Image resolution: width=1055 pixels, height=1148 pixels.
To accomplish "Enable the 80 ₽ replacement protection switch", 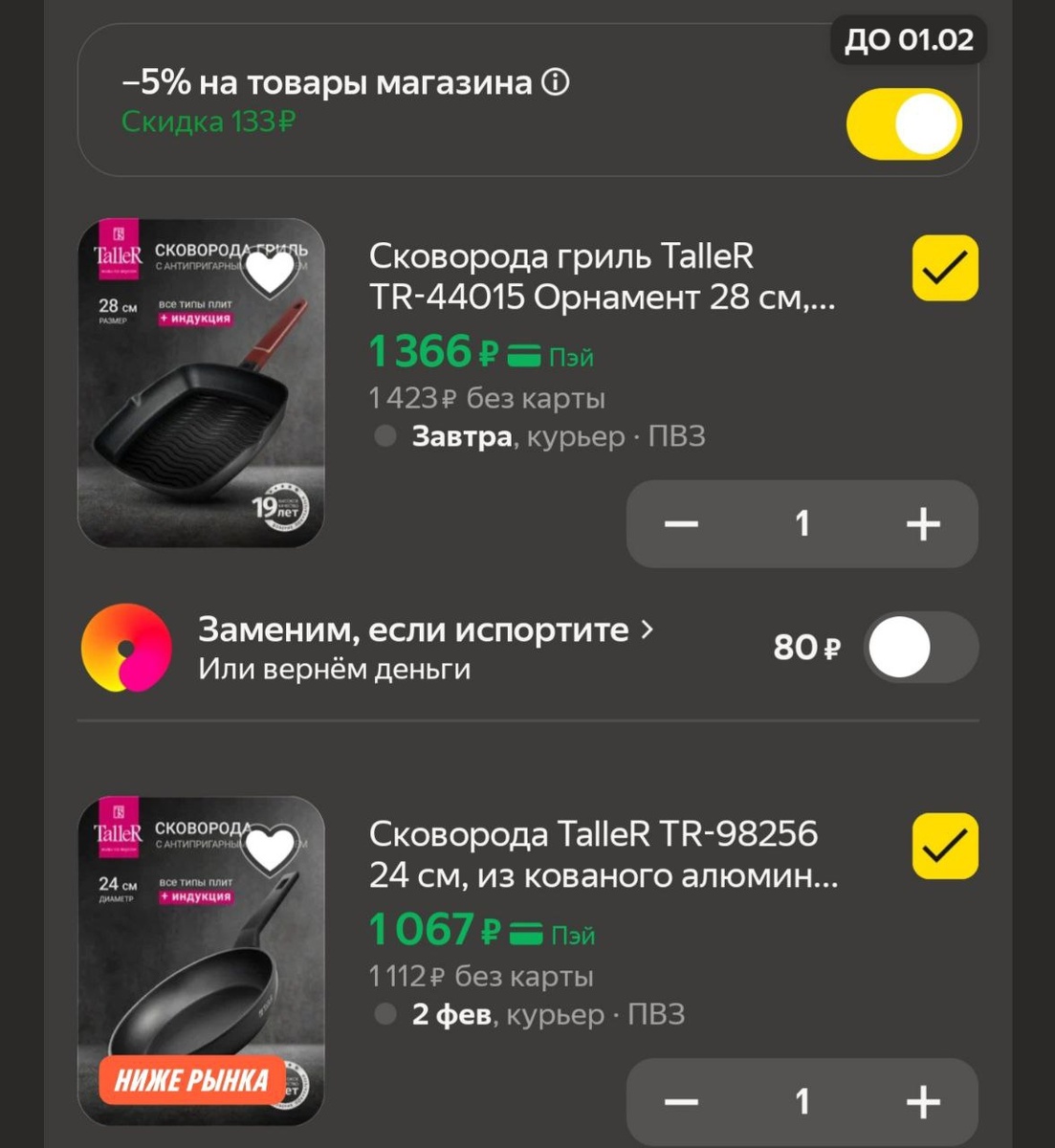I will (x=920, y=648).
